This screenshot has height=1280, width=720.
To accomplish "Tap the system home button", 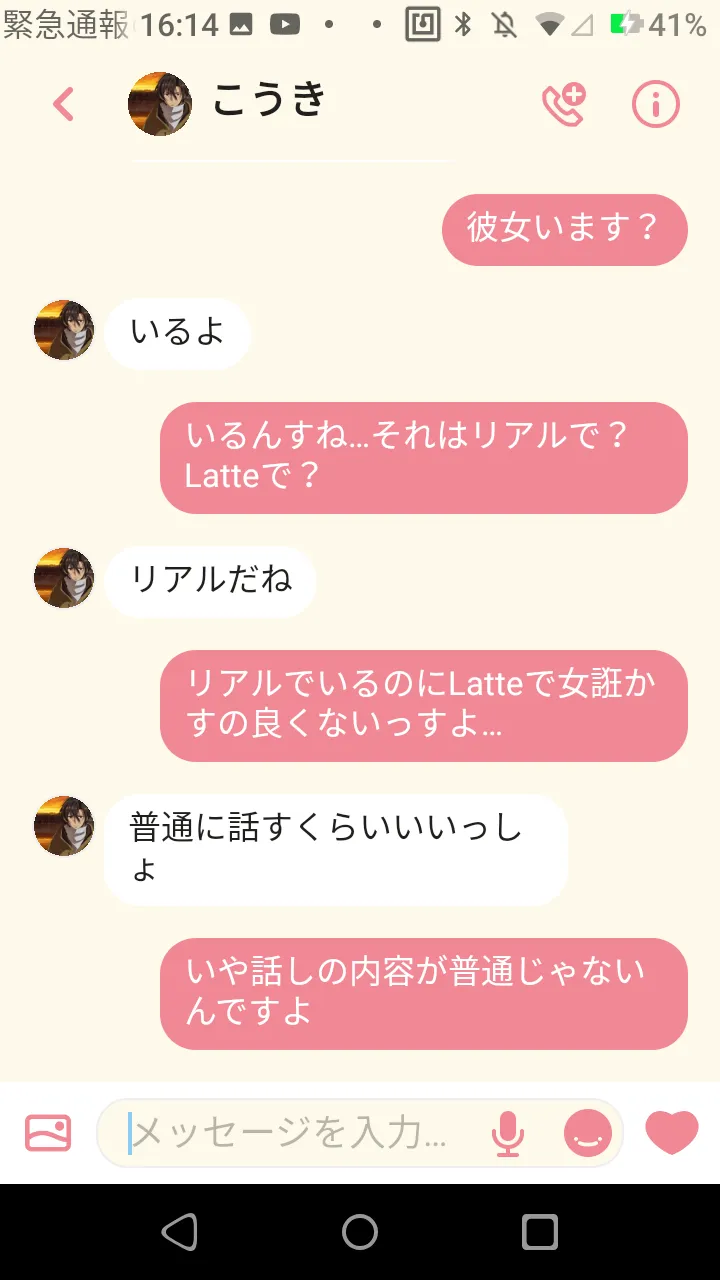I will point(360,1232).
